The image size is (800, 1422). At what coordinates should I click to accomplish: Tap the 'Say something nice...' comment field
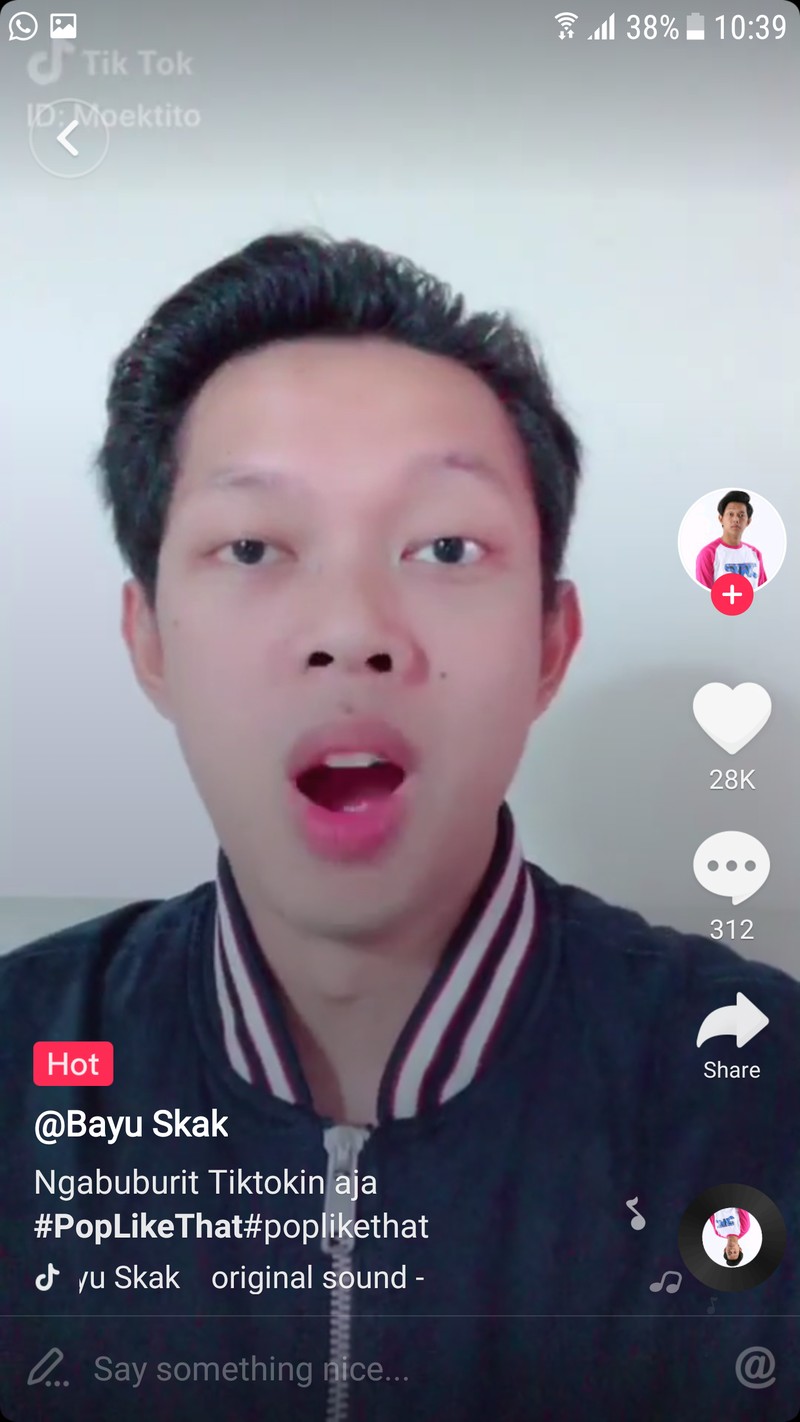[x=250, y=1369]
